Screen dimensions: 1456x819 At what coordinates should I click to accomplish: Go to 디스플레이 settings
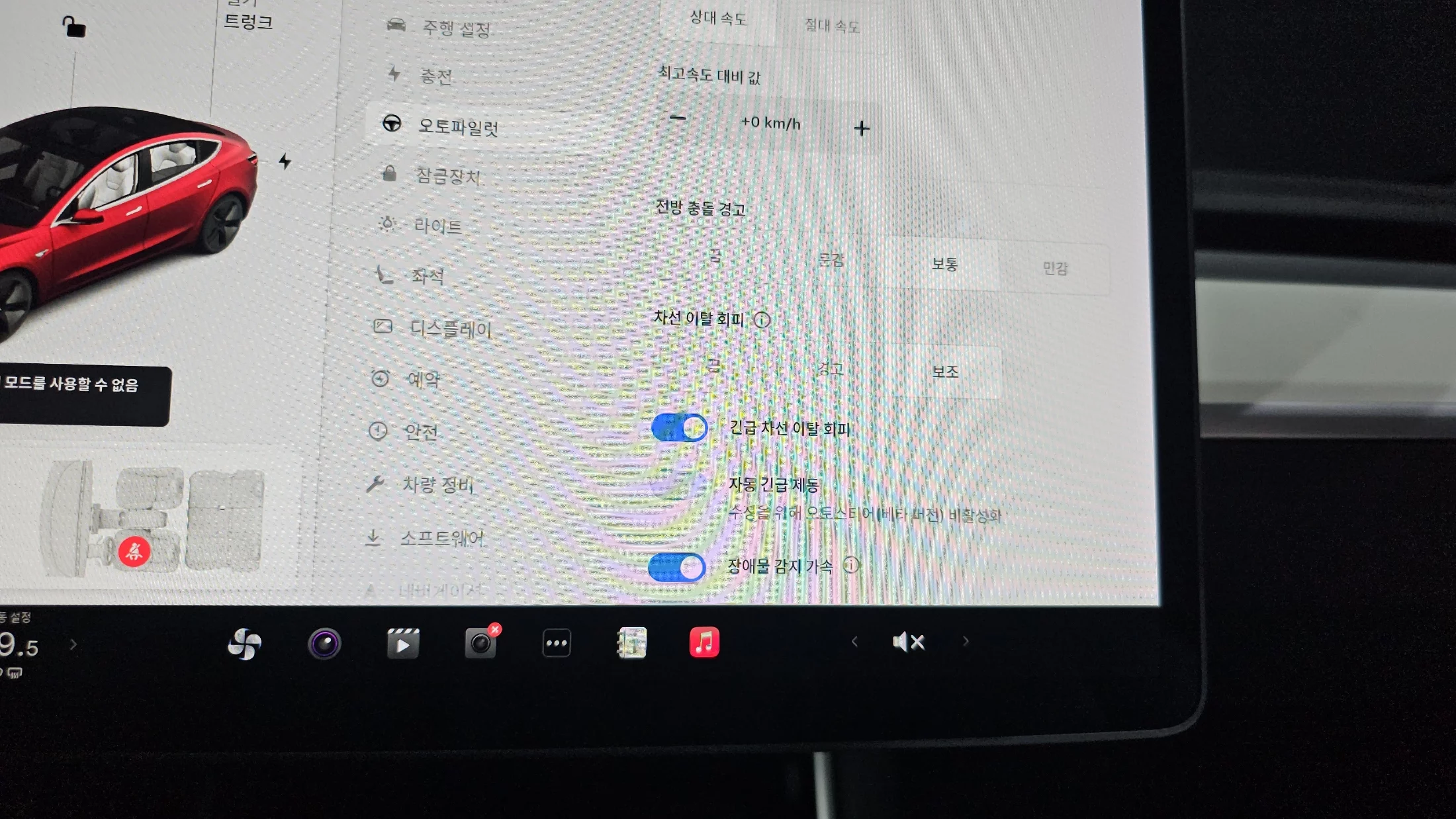coord(450,329)
